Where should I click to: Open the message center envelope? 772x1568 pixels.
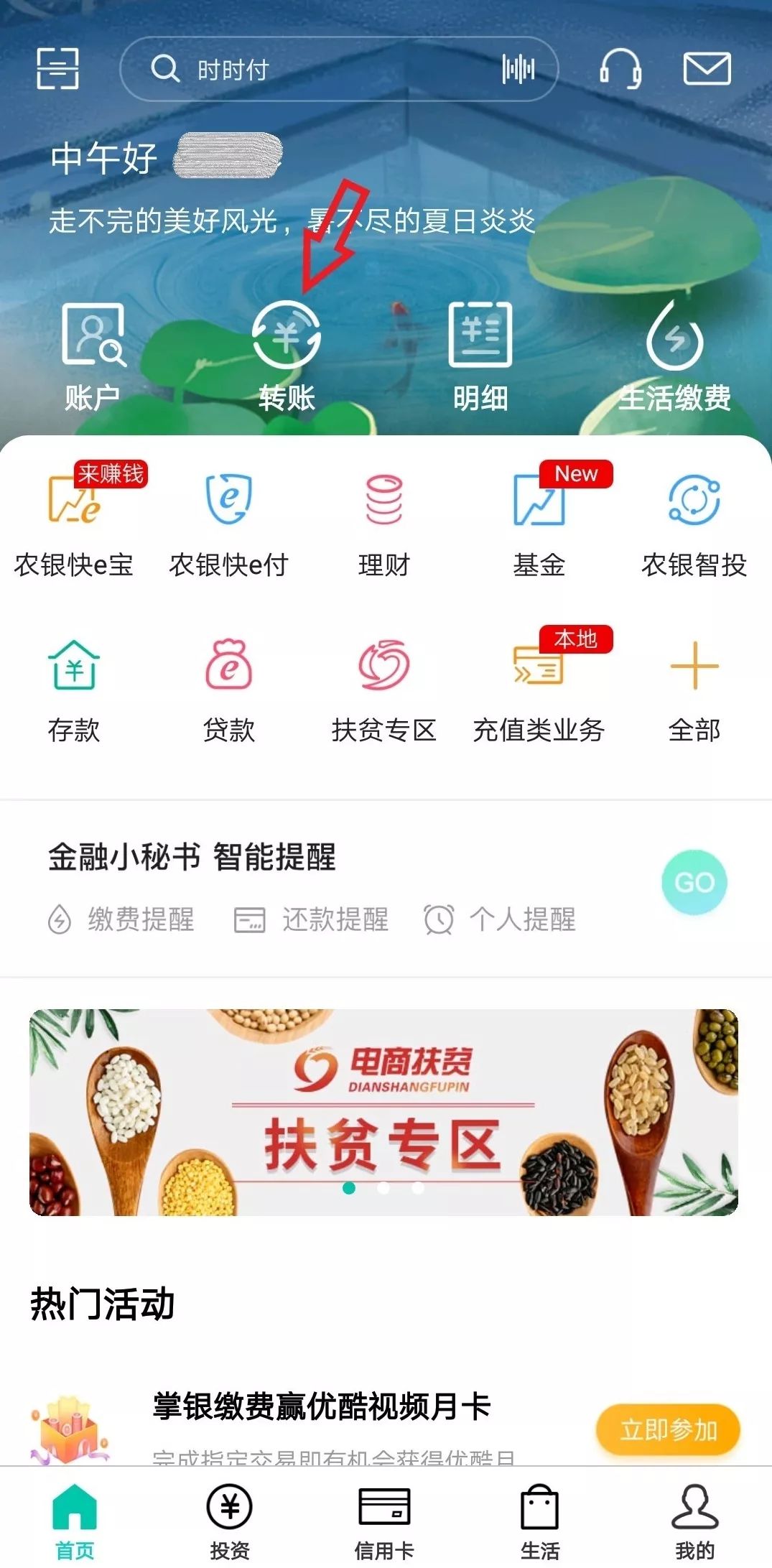707,70
